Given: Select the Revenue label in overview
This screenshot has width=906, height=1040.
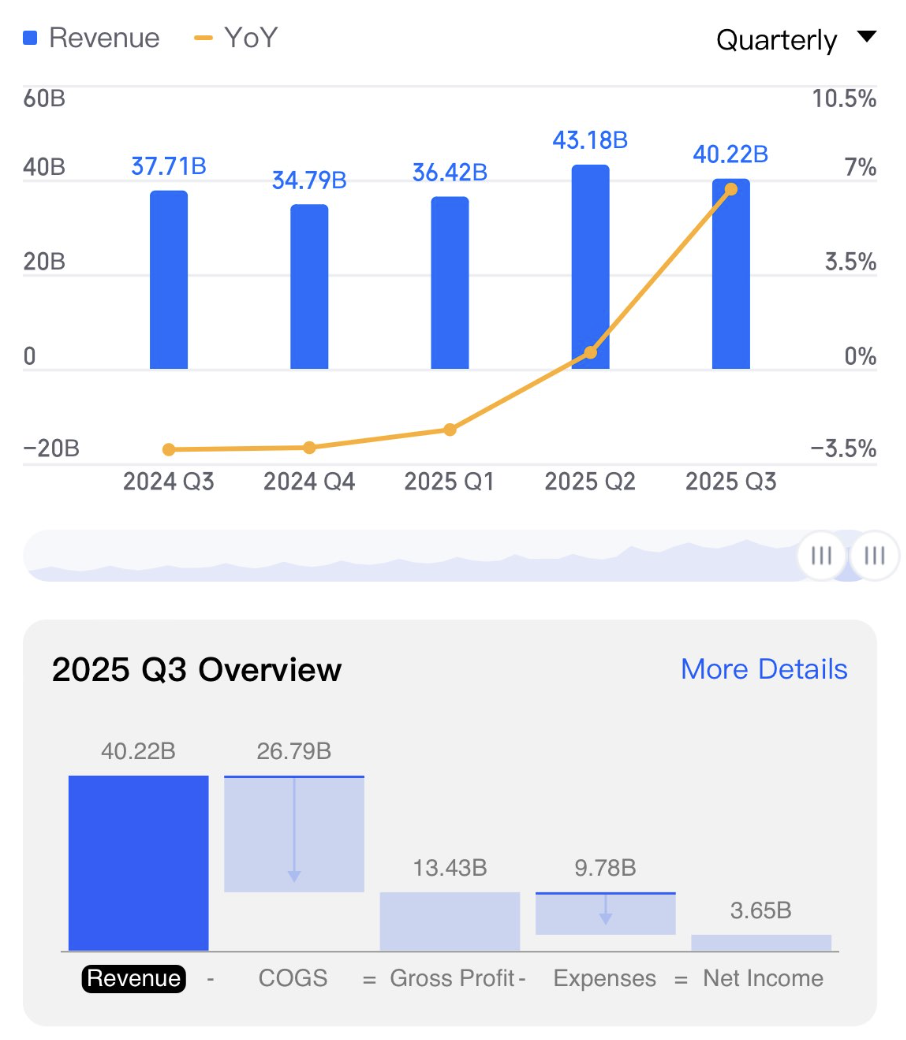Looking at the screenshot, I should click(135, 978).
